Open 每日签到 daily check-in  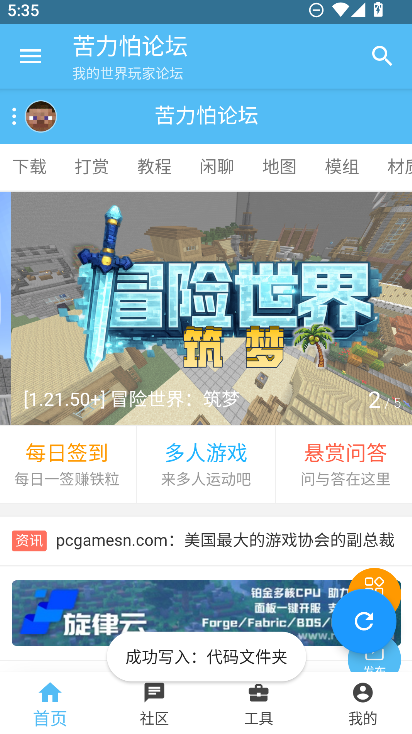click(67, 464)
